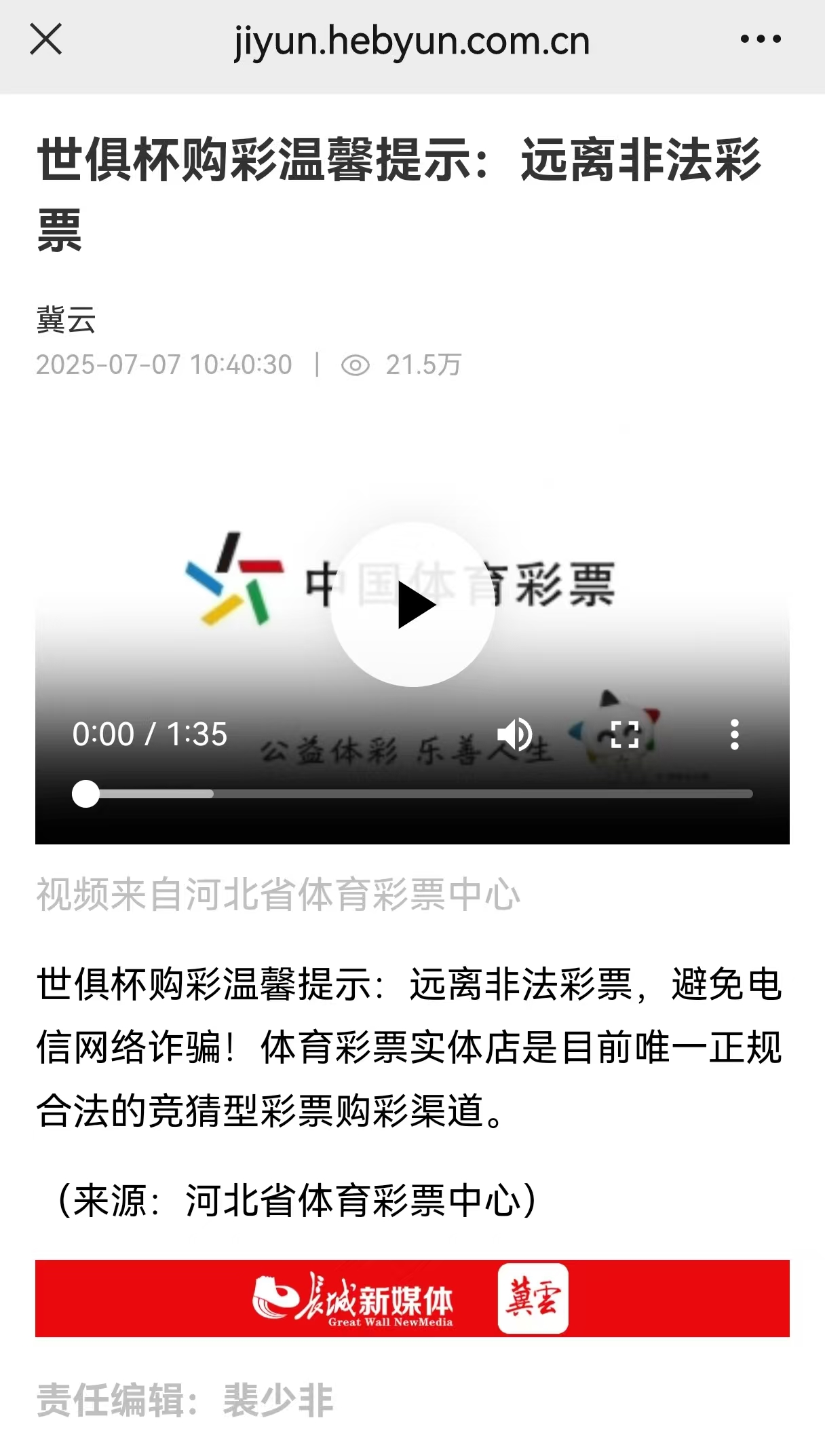Open the video player's more options

pyautogui.click(x=734, y=734)
